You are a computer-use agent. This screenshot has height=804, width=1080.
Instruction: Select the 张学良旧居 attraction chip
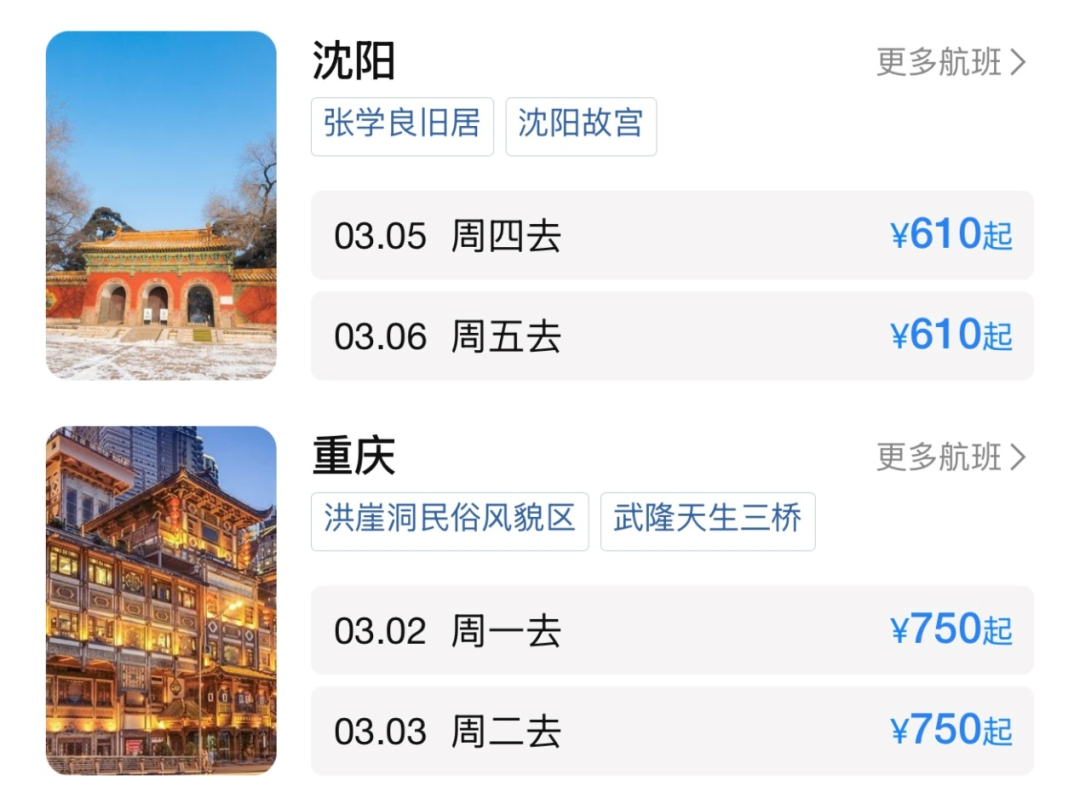402,125
